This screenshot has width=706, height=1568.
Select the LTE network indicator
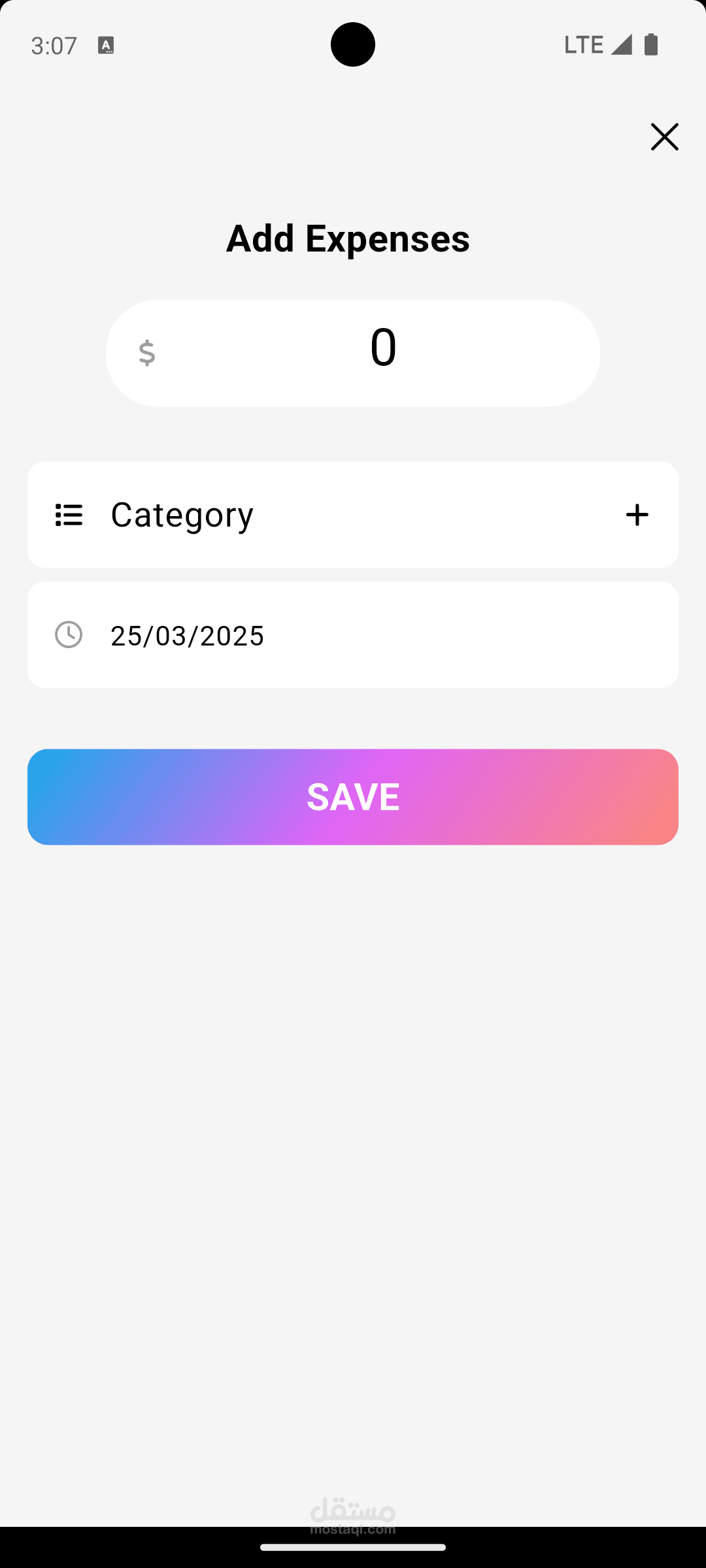click(x=584, y=44)
